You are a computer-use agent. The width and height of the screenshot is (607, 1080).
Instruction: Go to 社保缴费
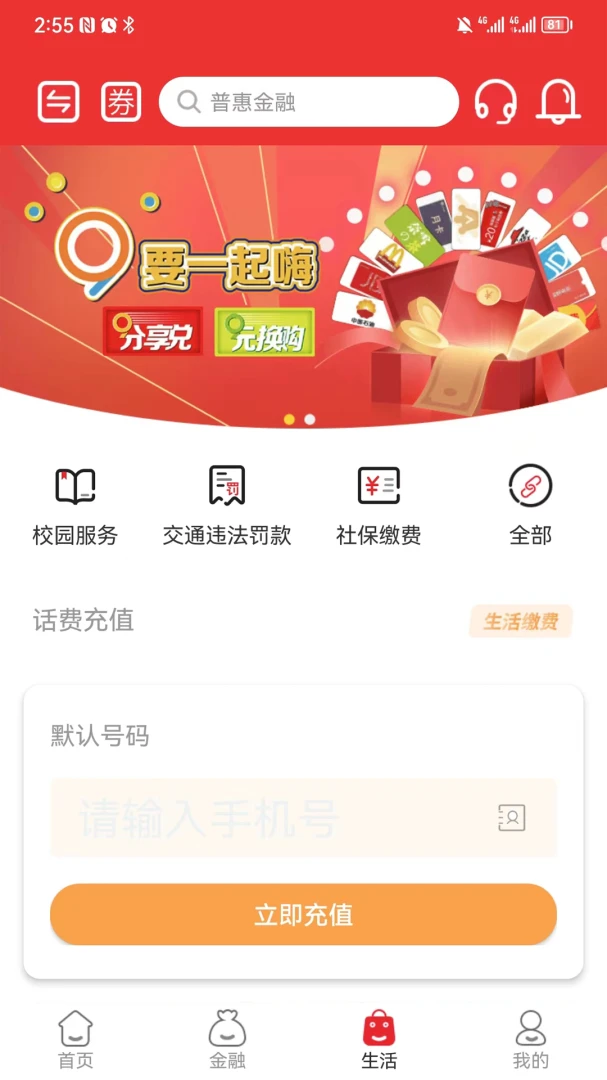click(x=378, y=505)
